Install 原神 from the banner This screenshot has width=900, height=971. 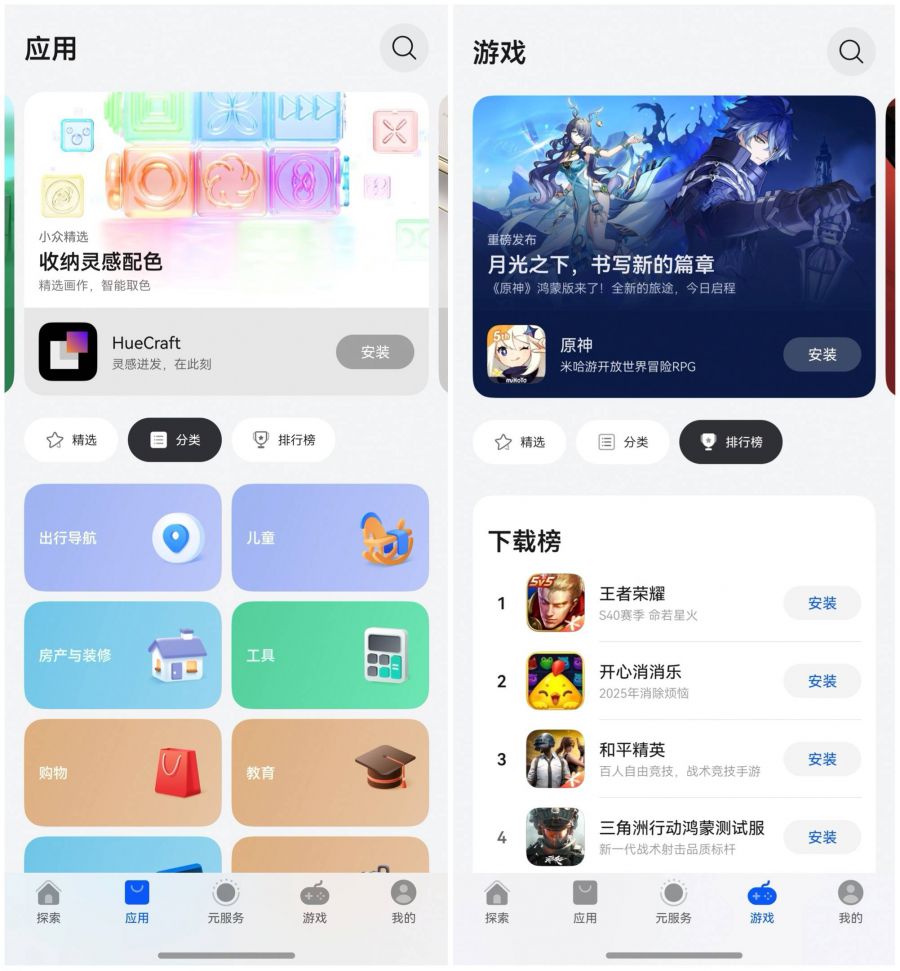click(822, 354)
